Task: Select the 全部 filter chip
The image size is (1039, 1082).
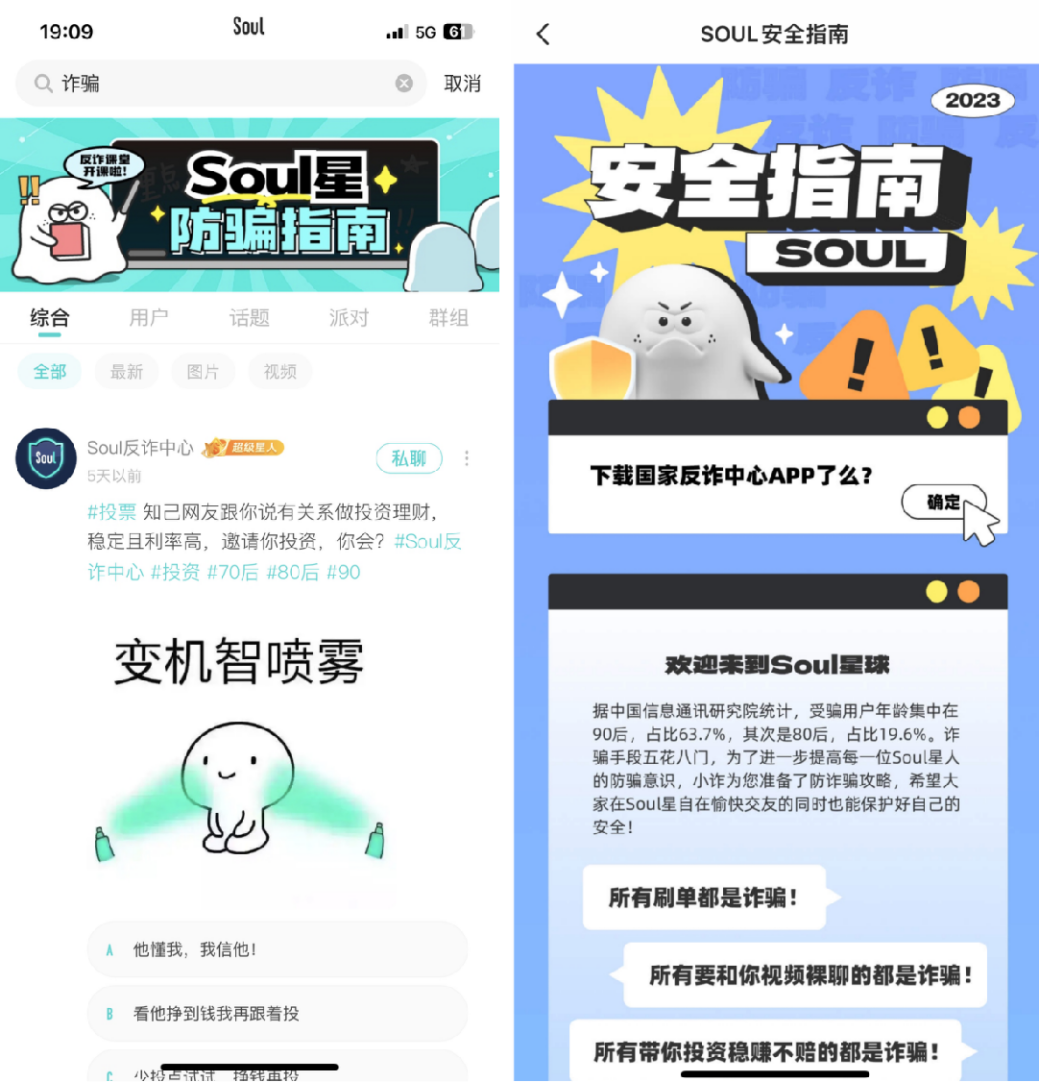Action: (x=49, y=372)
